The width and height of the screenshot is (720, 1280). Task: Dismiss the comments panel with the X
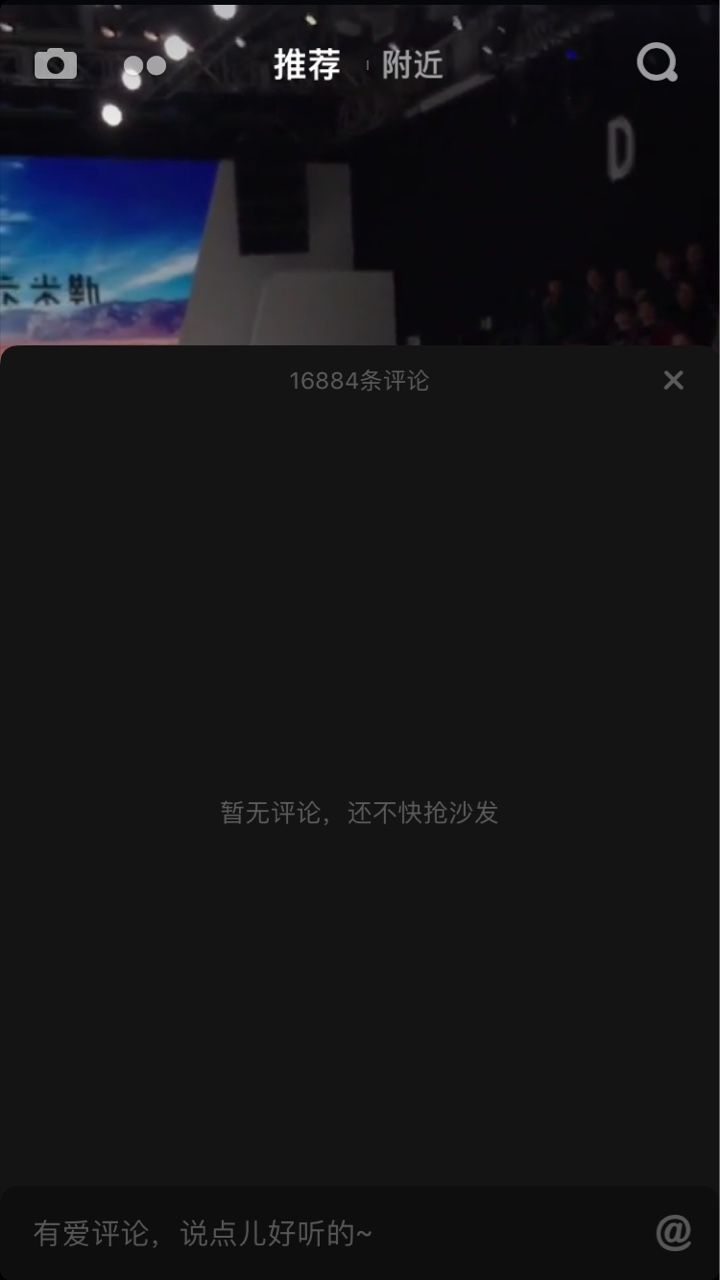(674, 380)
